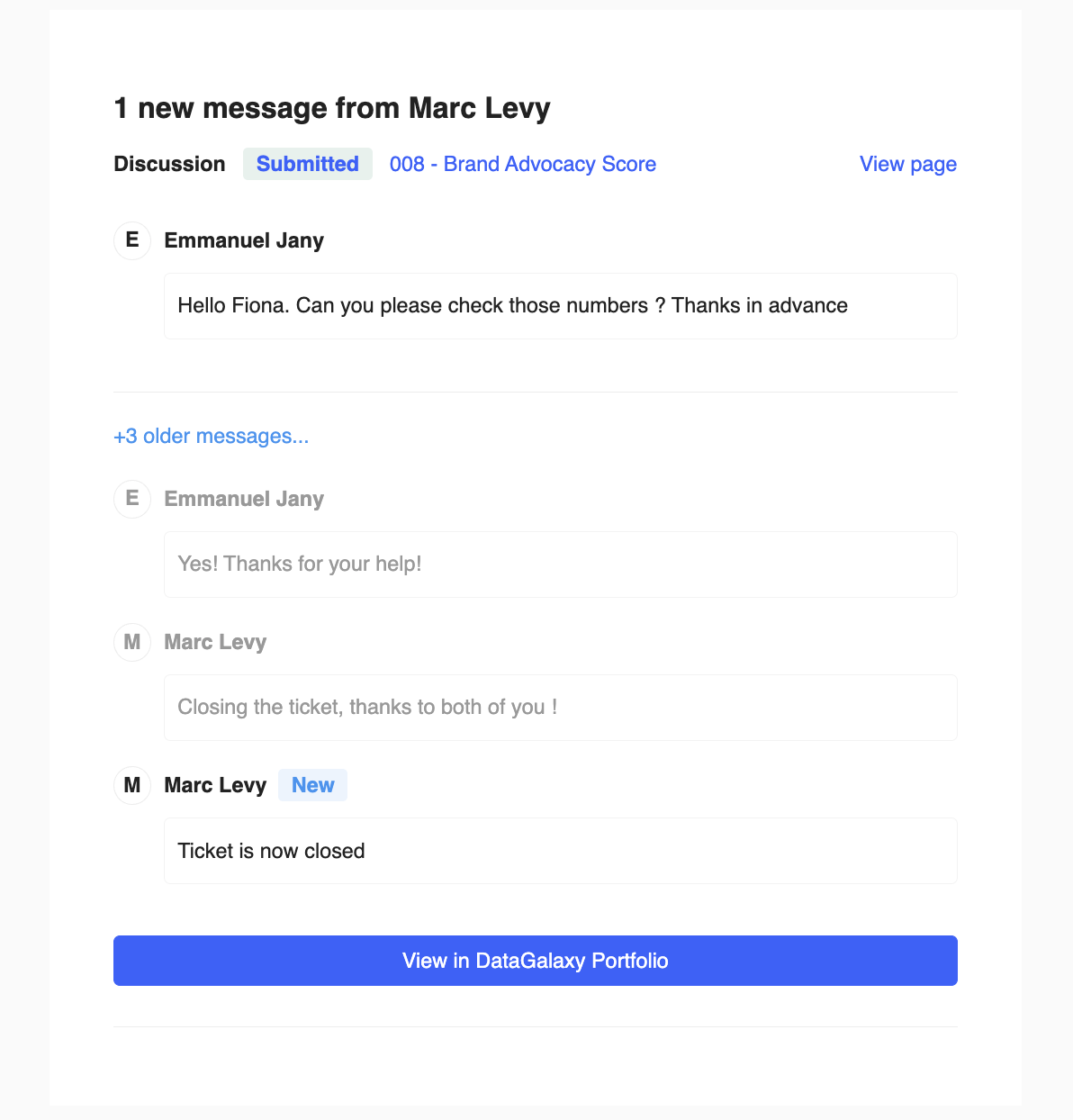Tap the View page link
Image resolution: width=1073 pixels, height=1120 pixels.
click(x=907, y=164)
